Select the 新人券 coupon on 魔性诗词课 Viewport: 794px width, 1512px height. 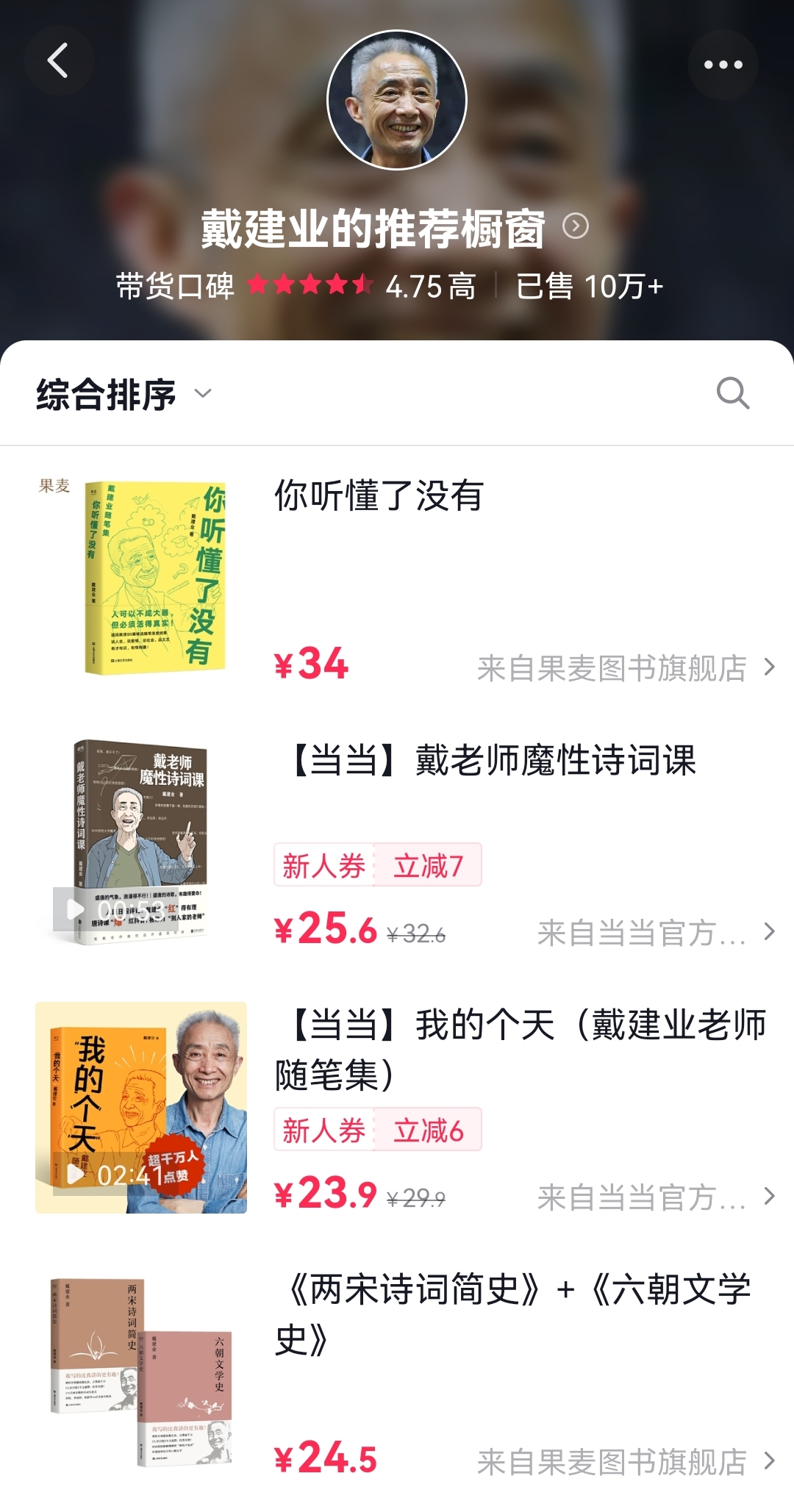pos(324,866)
